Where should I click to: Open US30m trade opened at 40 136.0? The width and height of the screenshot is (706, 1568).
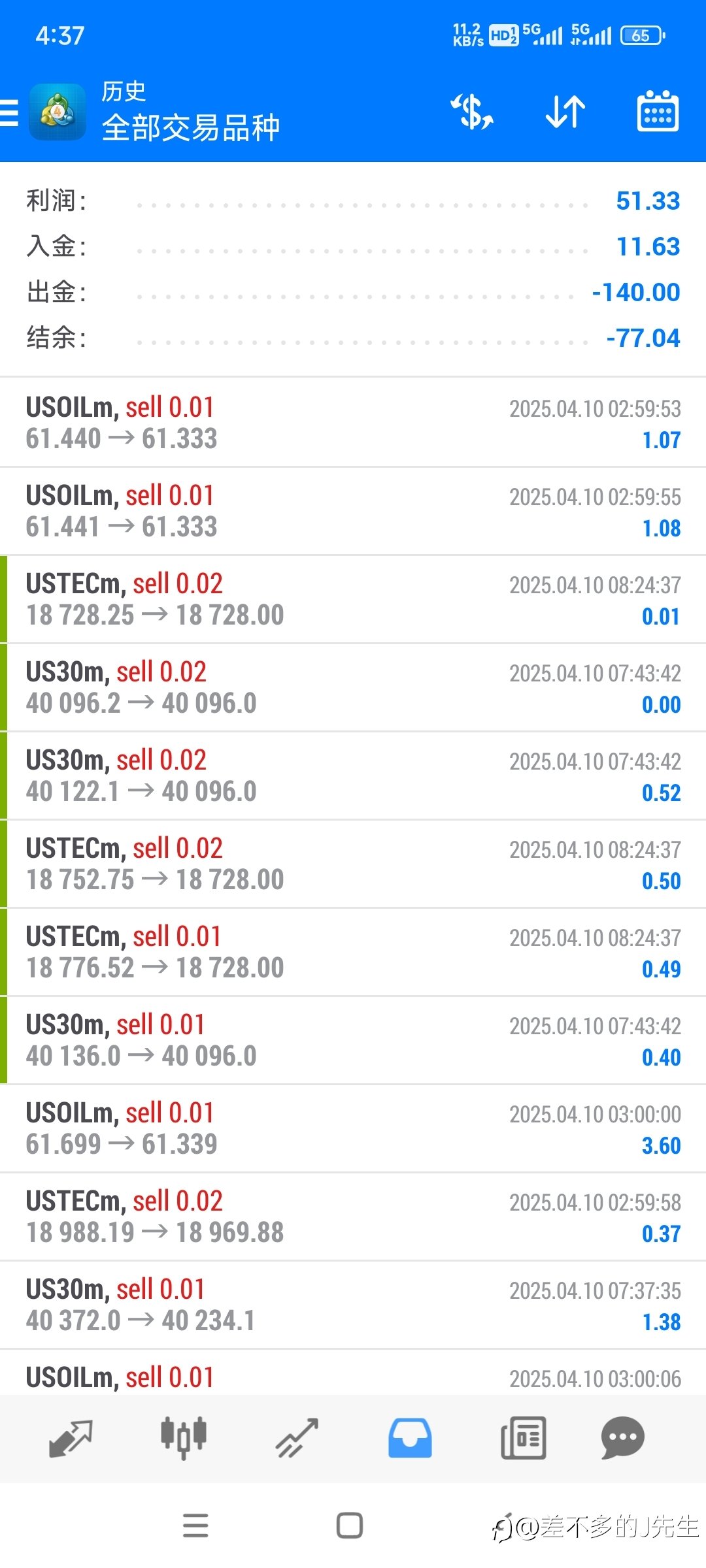click(x=353, y=1040)
